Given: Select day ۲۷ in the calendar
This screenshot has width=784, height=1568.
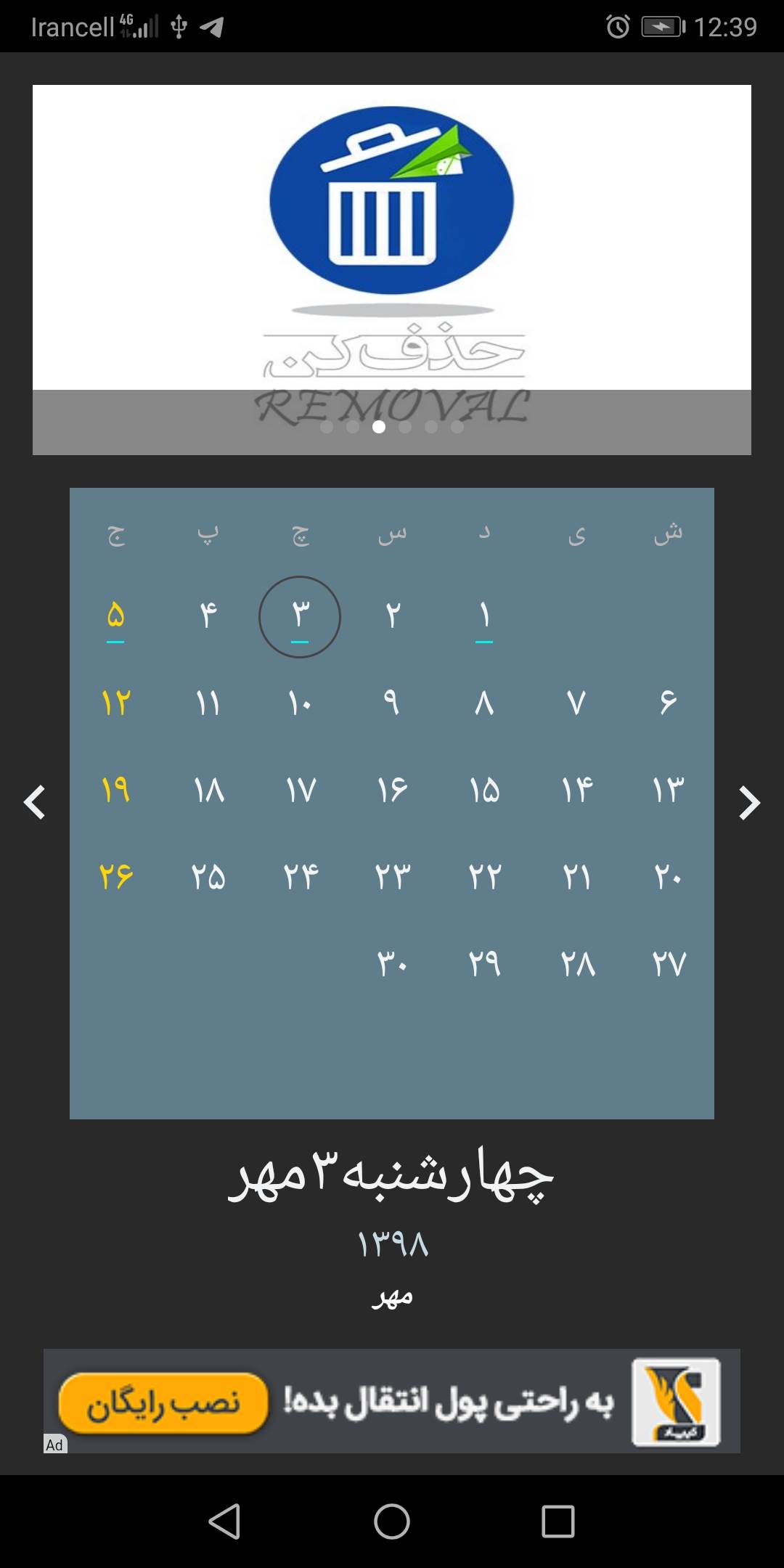Looking at the screenshot, I should tap(669, 964).
